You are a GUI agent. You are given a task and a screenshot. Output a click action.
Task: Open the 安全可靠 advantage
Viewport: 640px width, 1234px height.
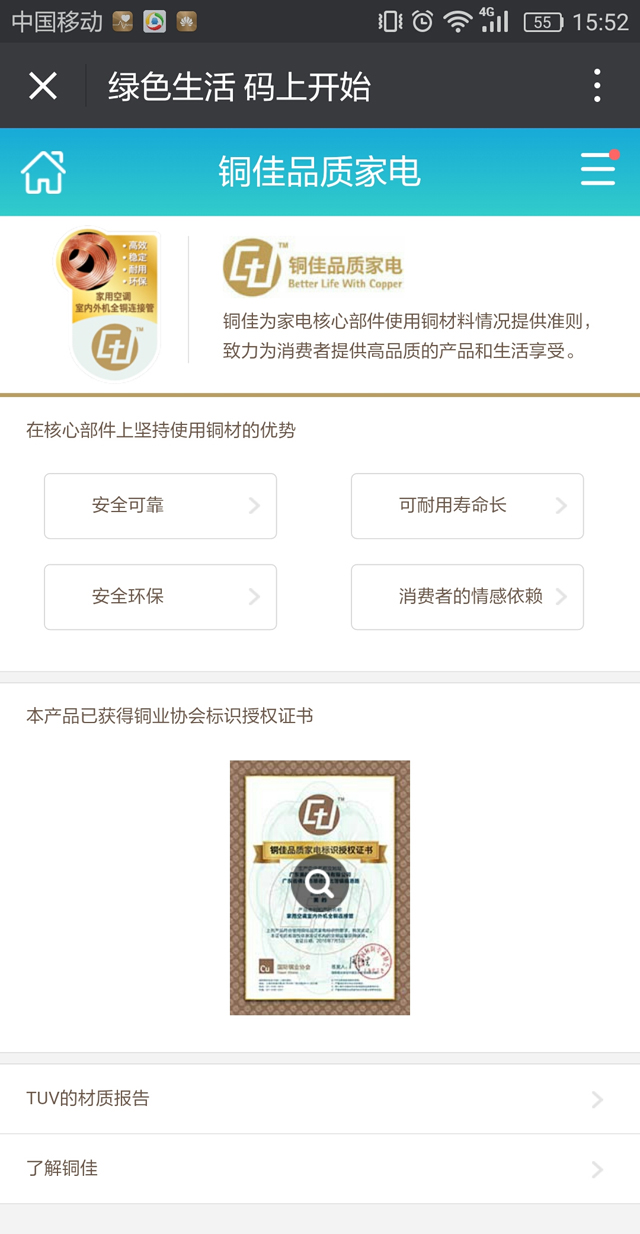(160, 506)
